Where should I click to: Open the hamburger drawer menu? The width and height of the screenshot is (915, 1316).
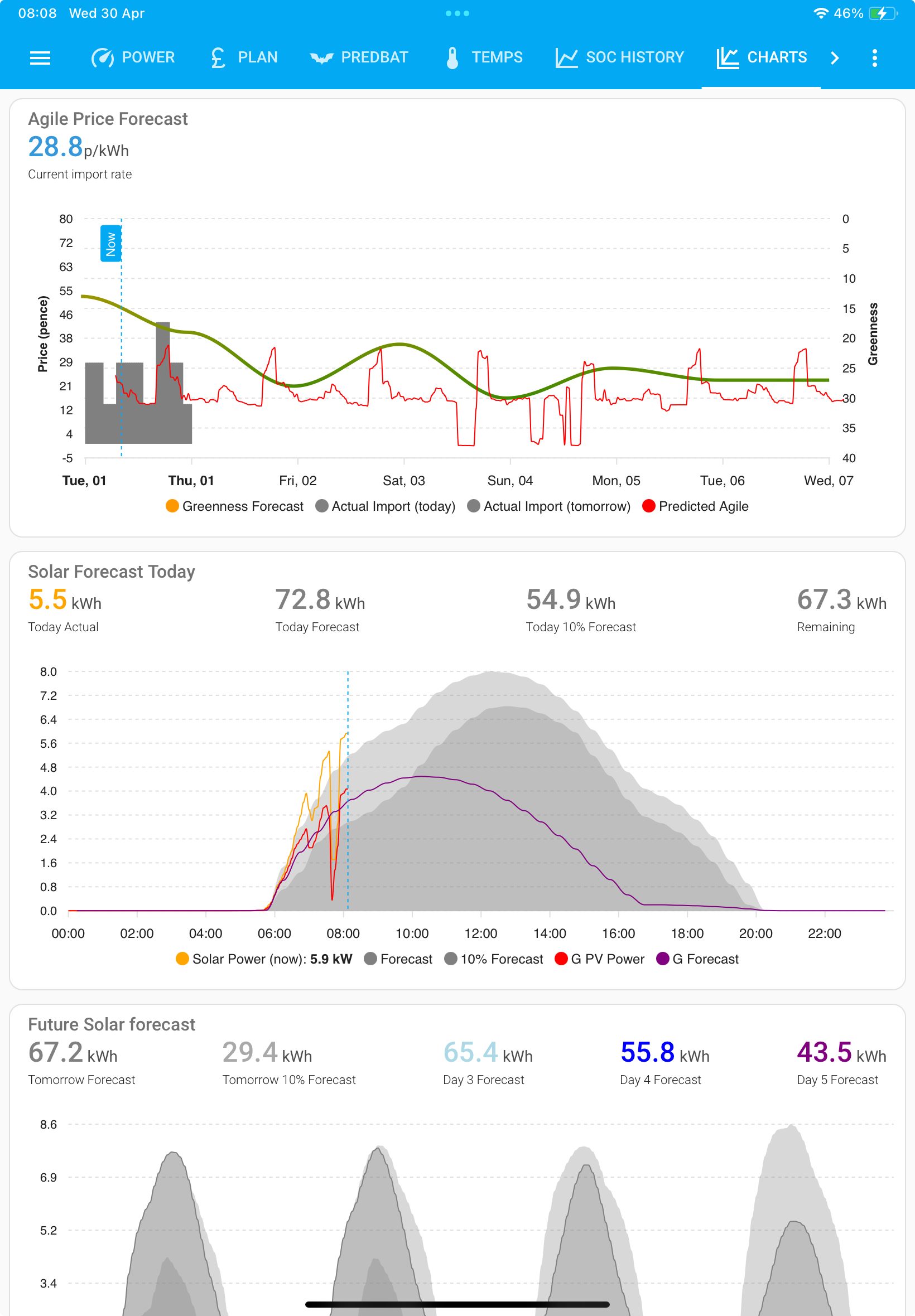click(x=40, y=58)
